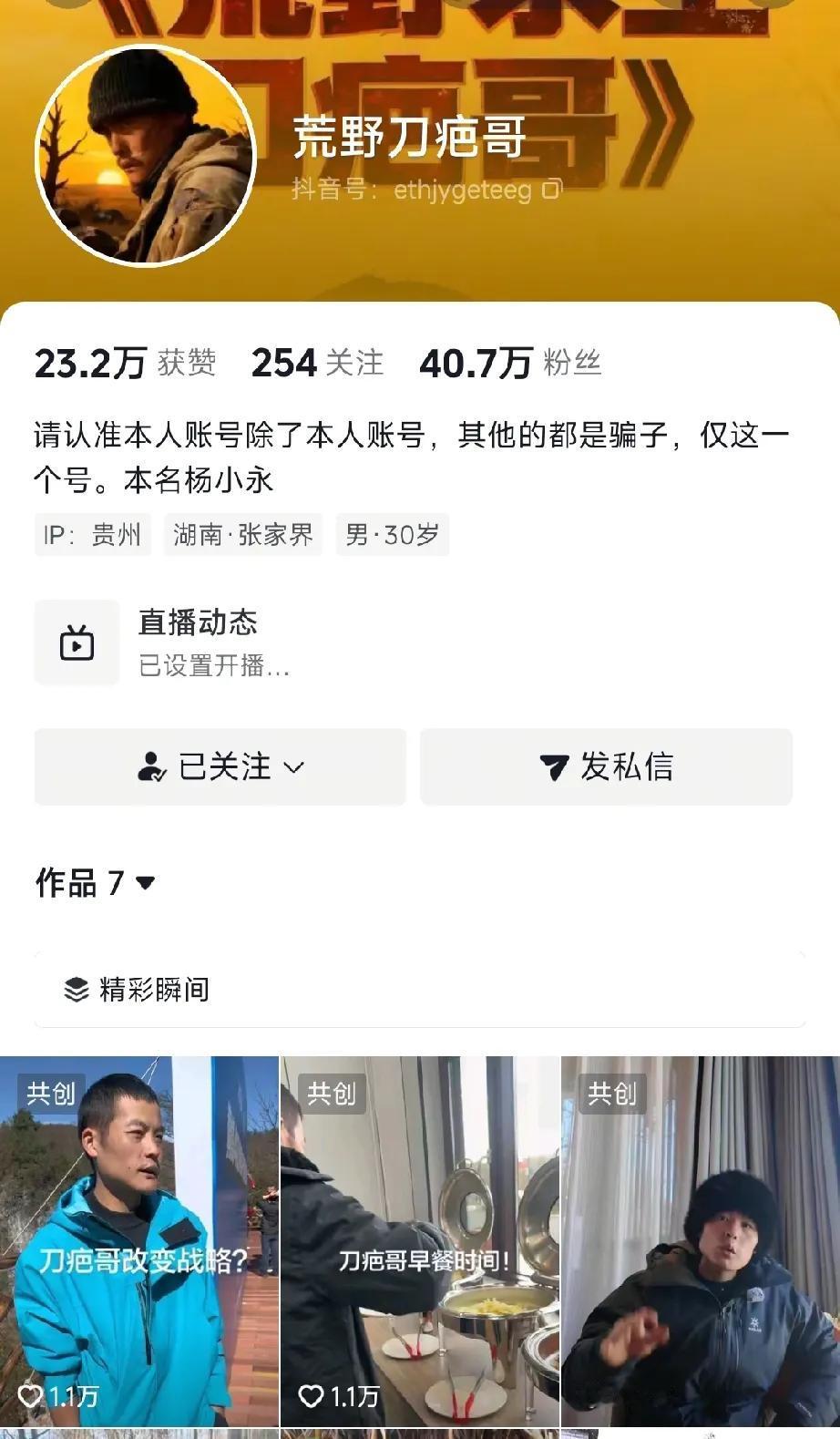Toggle follow status via 已关注
This screenshot has height=1439, width=840.
click(219, 767)
